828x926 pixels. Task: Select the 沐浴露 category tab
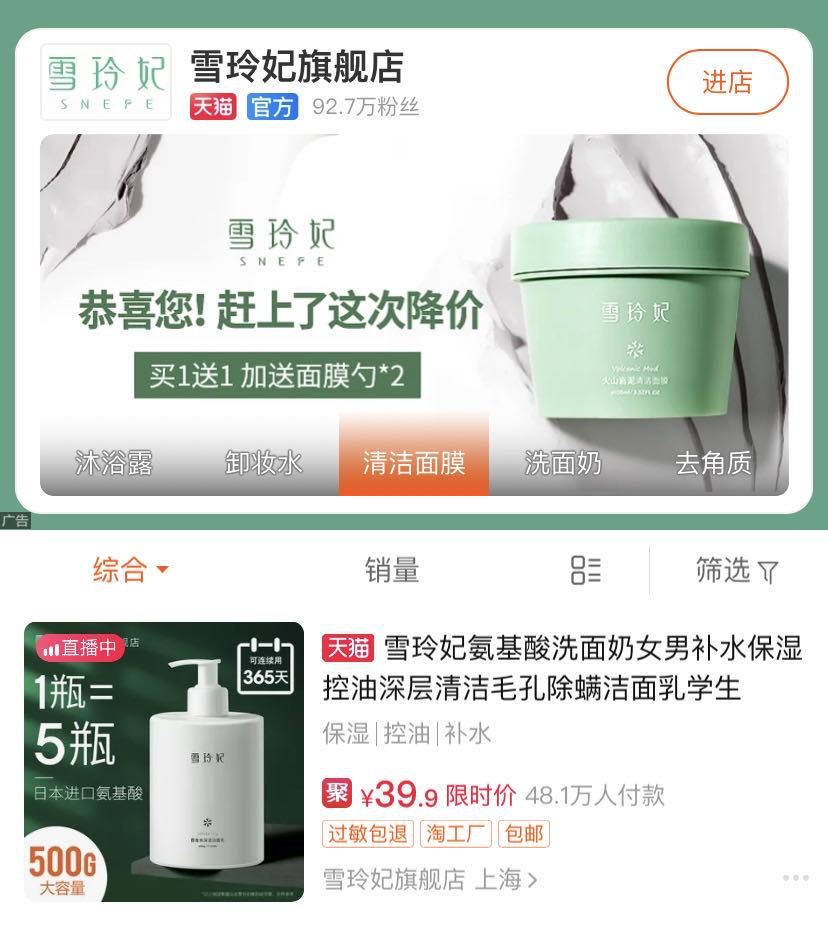(114, 463)
